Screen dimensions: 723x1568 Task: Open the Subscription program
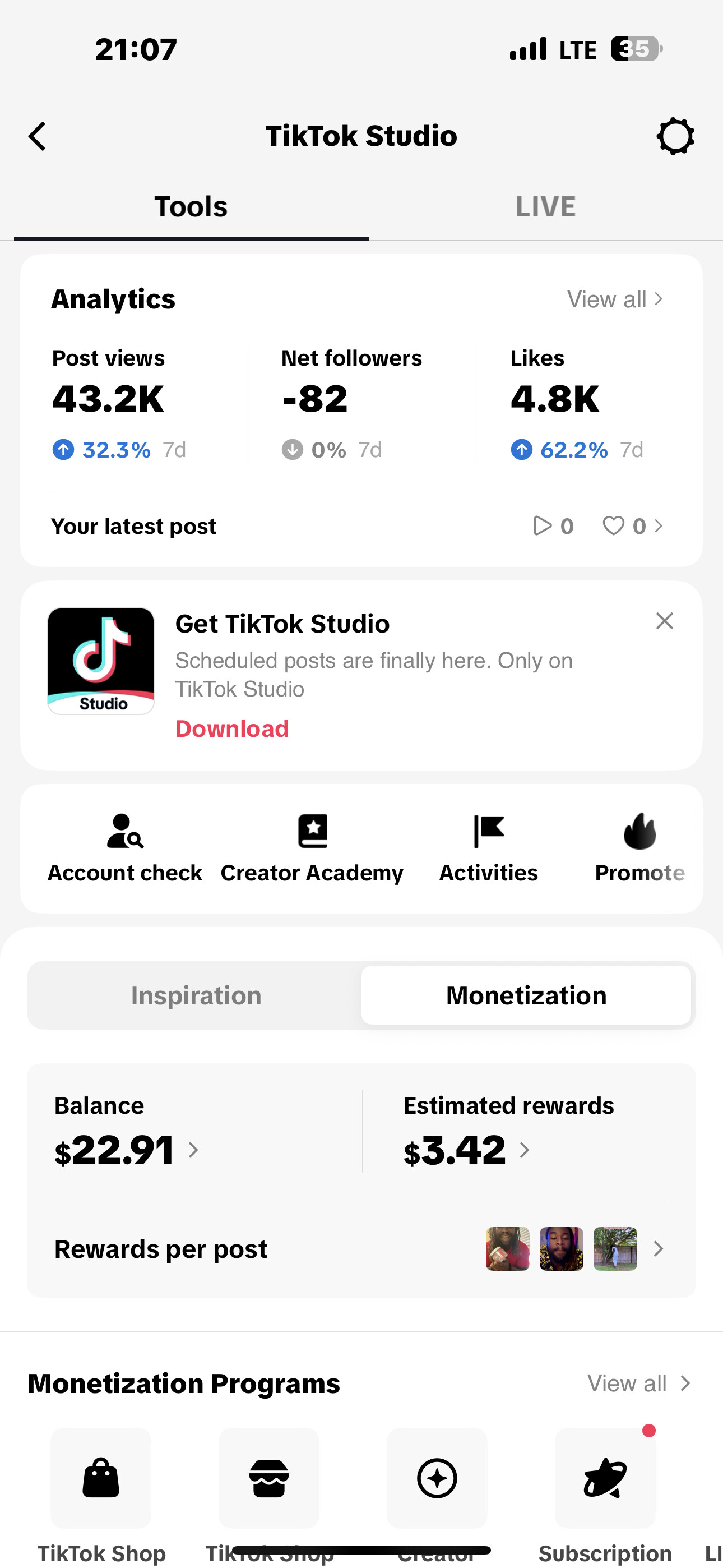605,1479
